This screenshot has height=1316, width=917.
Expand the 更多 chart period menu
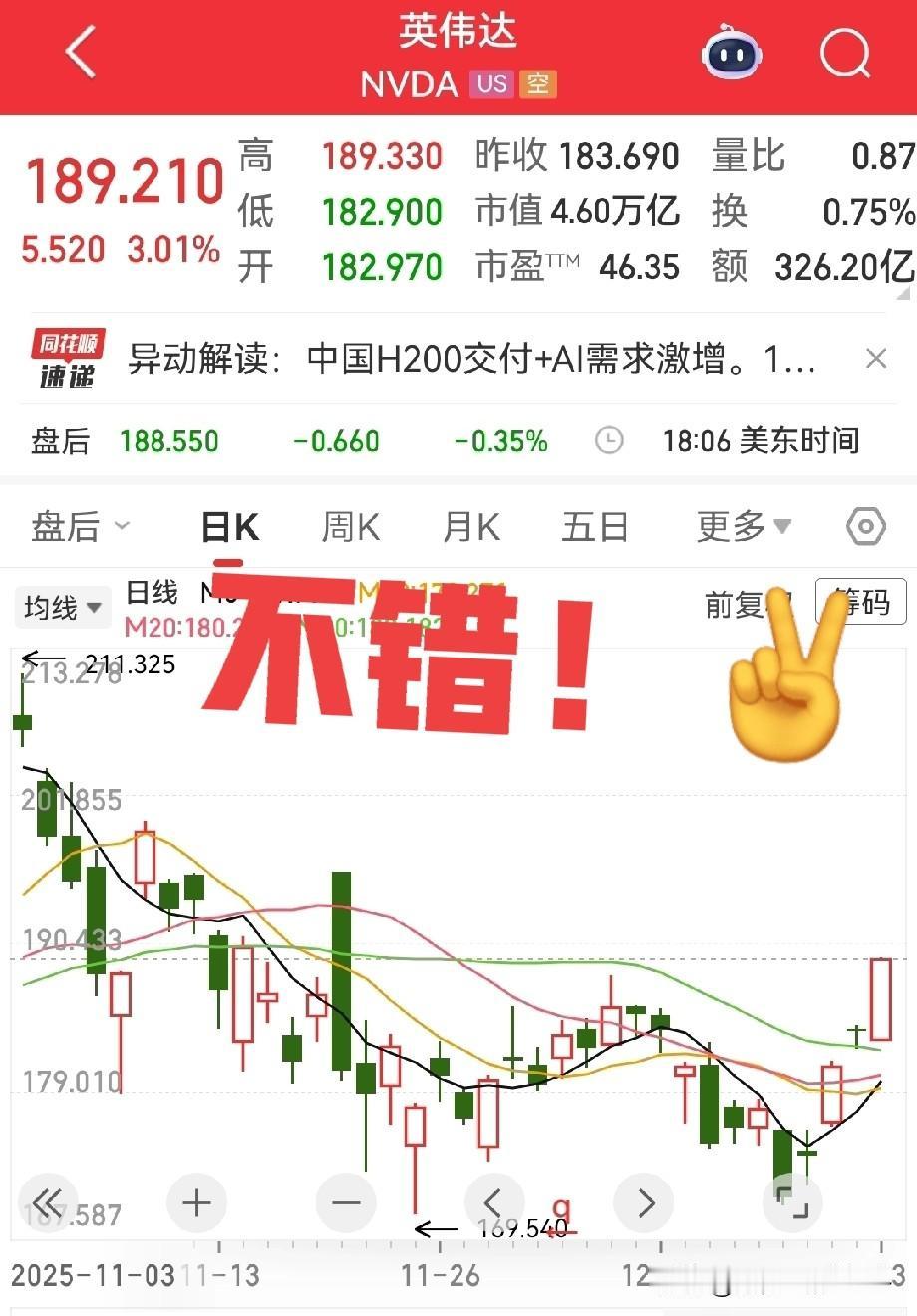tap(741, 526)
